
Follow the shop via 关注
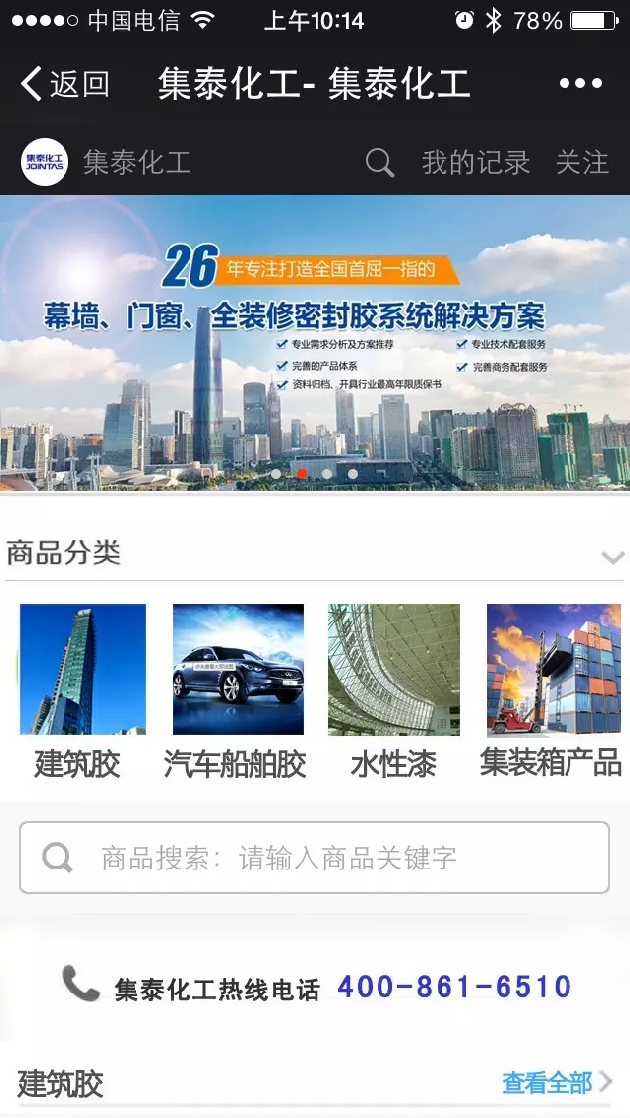582,162
